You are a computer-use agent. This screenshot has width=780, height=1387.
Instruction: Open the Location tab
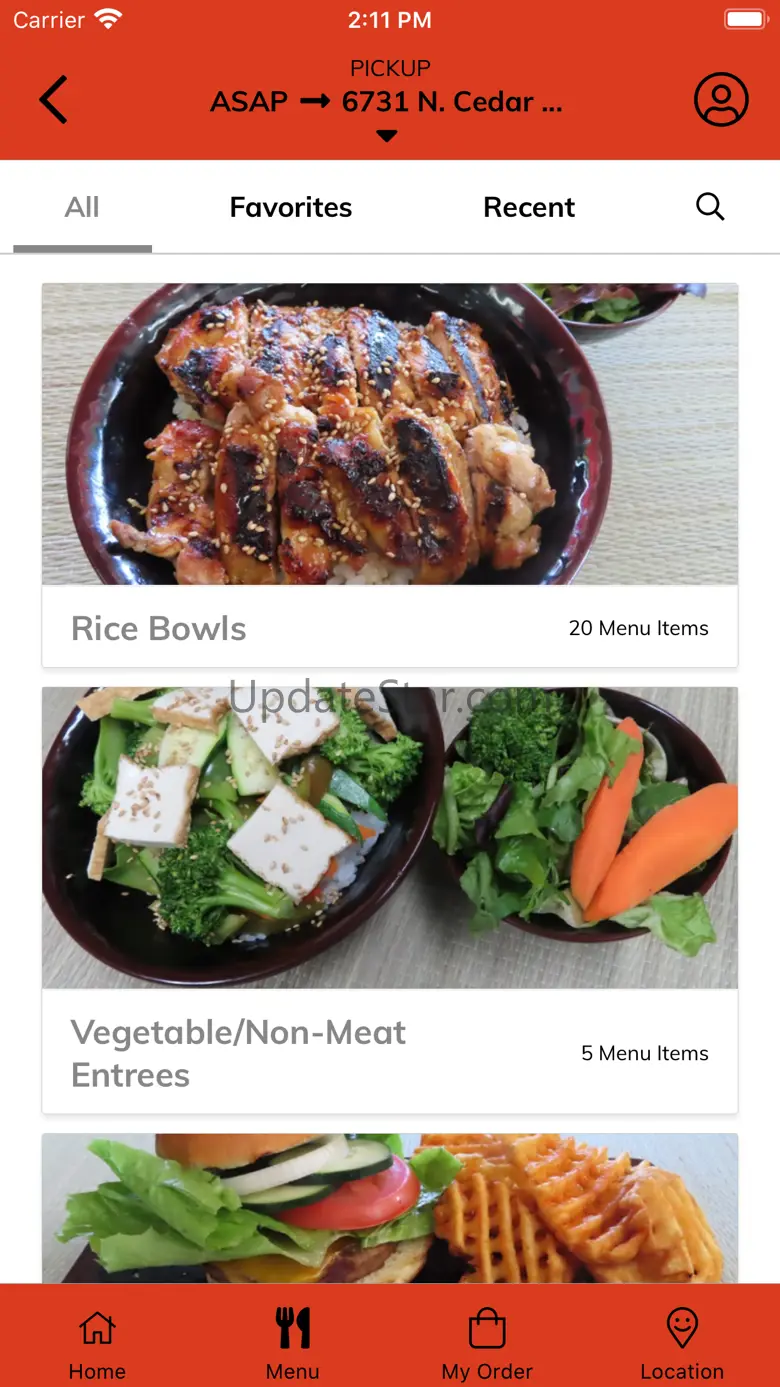(x=682, y=1343)
